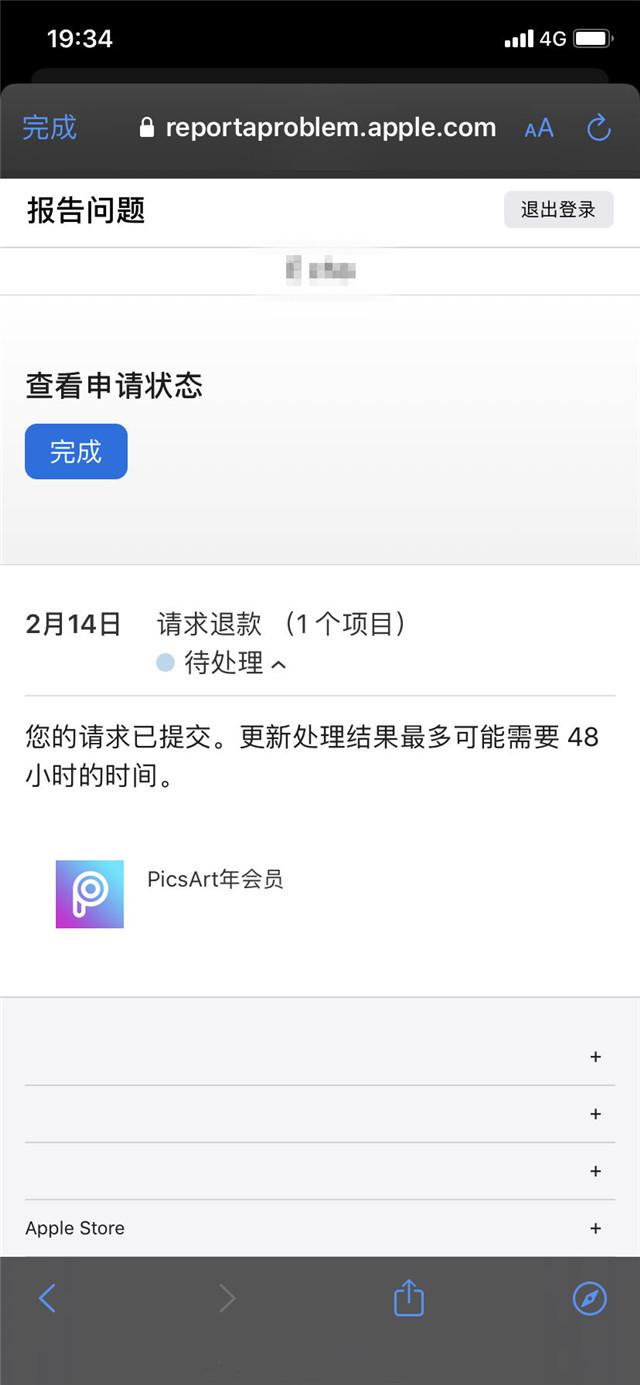The height and width of the screenshot is (1385, 640).
Task: Expand the Apple Store footer section
Action: tap(595, 1228)
